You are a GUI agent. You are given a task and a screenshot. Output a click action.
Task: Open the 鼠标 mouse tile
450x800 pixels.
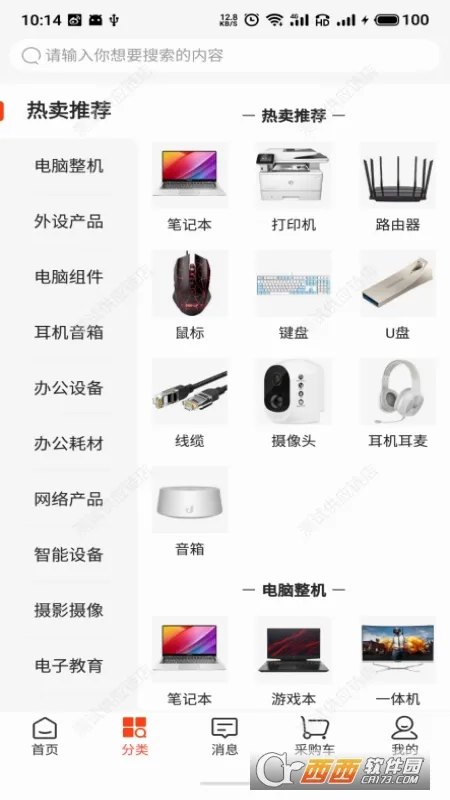(x=190, y=296)
